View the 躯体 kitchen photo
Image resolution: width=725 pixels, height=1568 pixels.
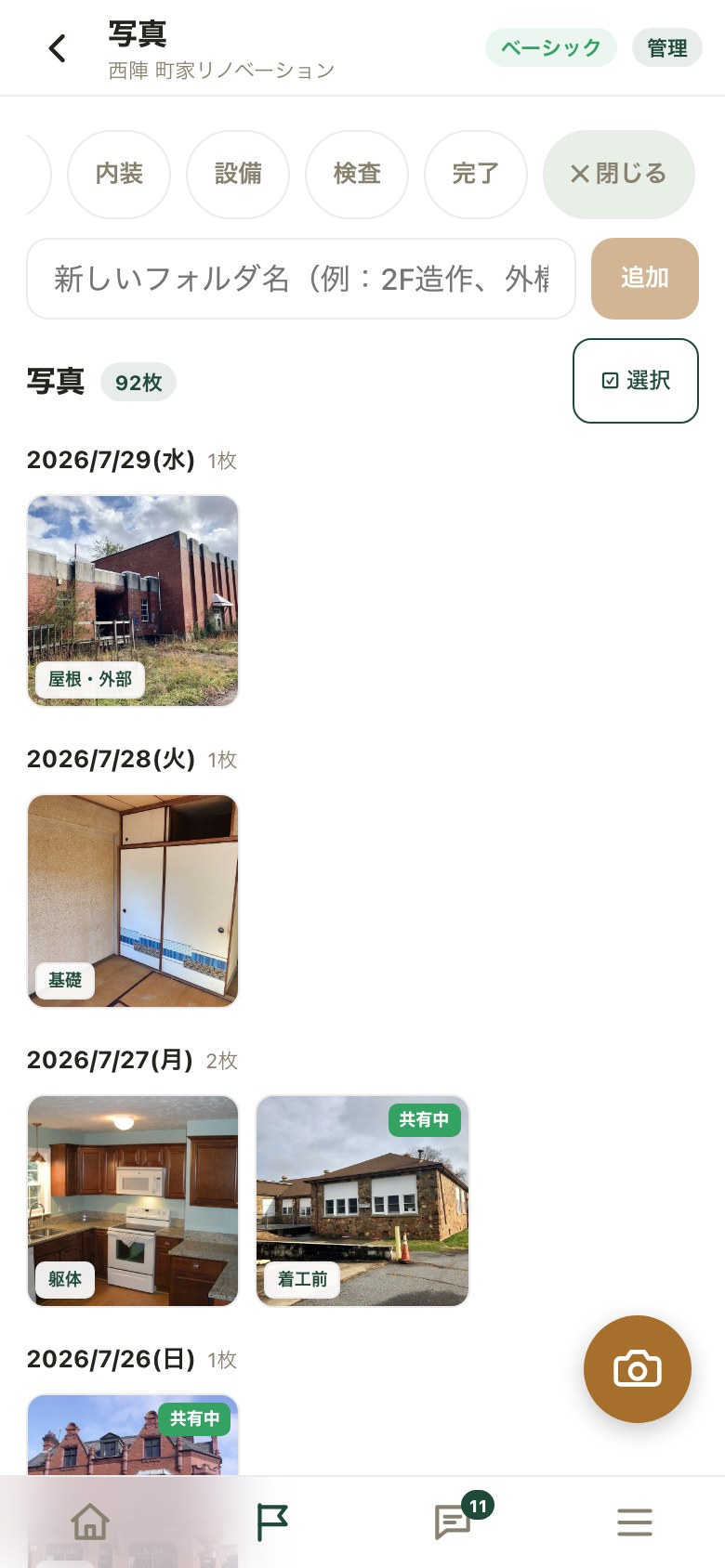click(x=133, y=1201)
